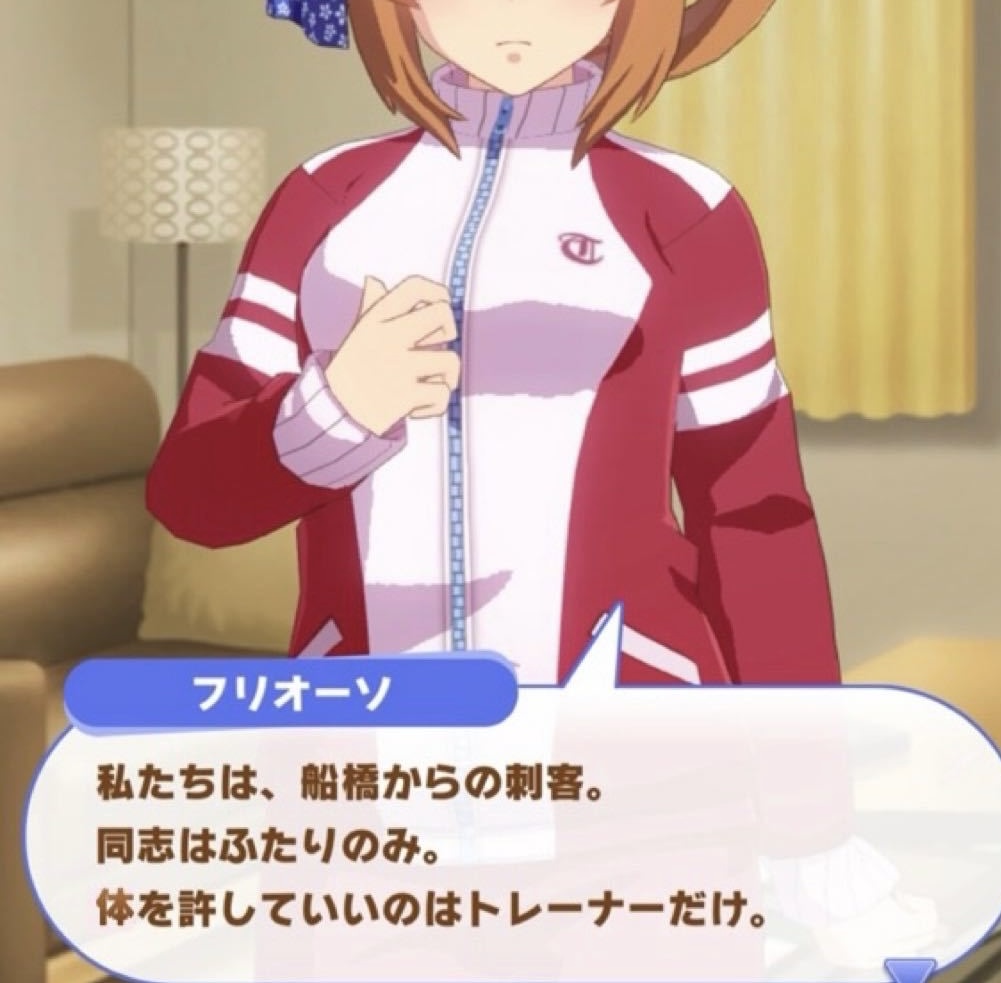Tap the blue next-line arrow indicator
The image size is (1001, 983).
pyautogui.click(x=909, y=970)
